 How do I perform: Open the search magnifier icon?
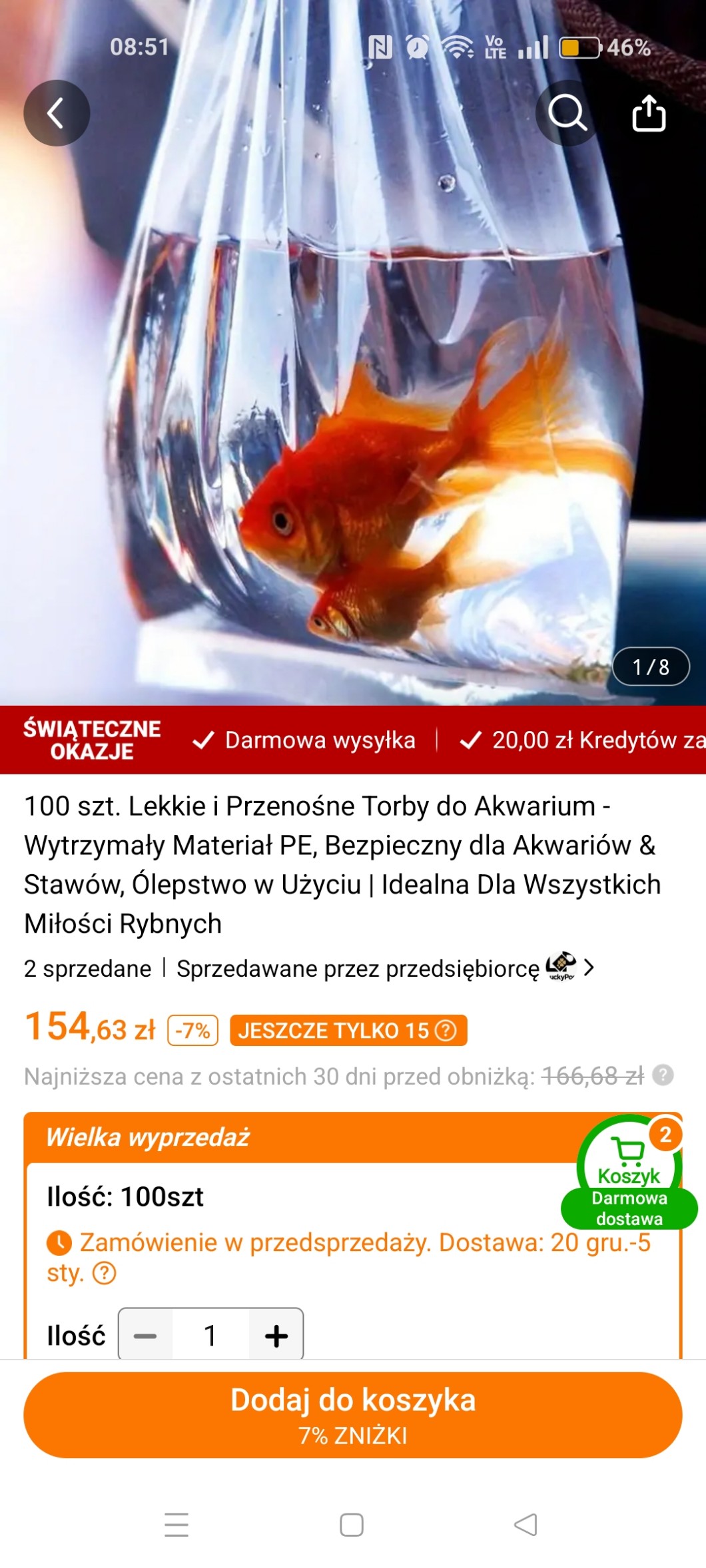(x=567, y=113)
